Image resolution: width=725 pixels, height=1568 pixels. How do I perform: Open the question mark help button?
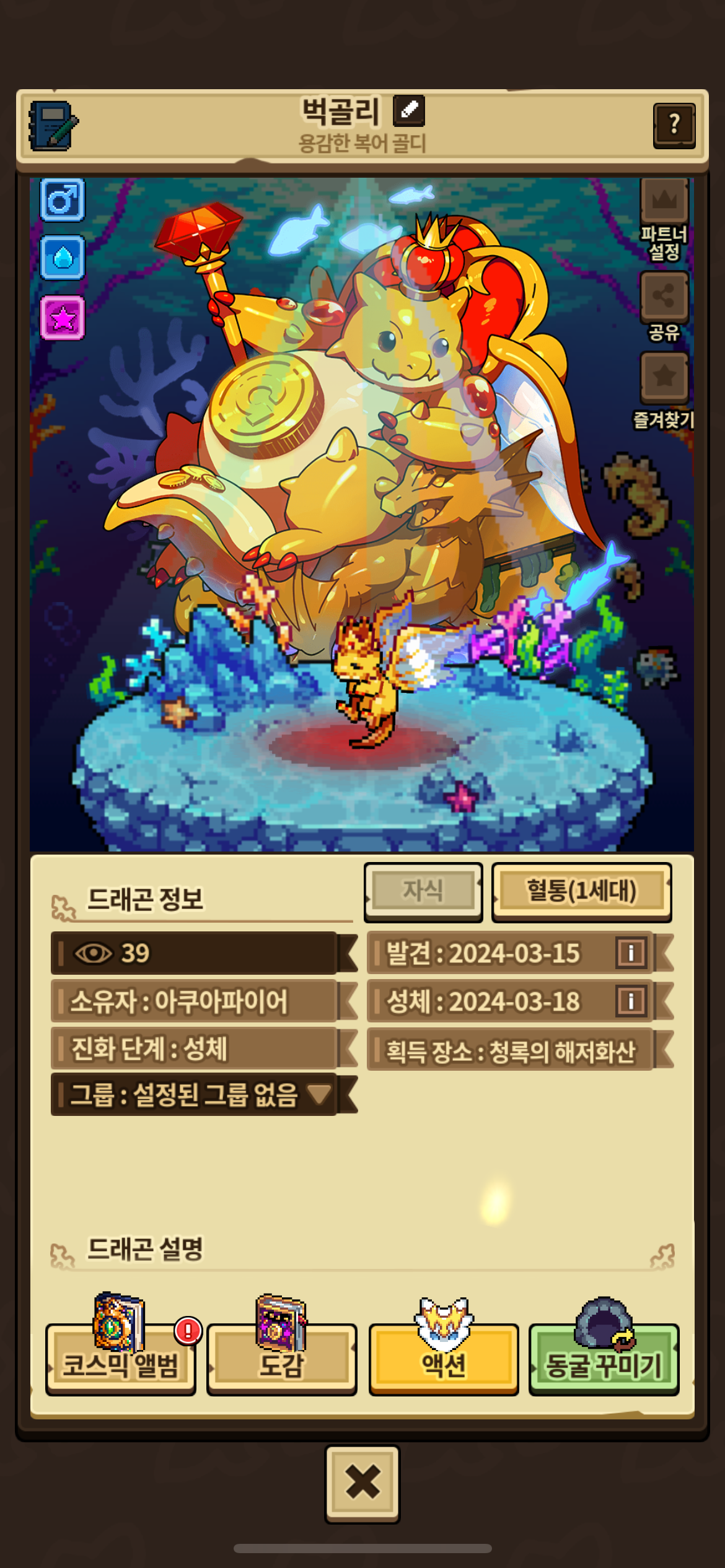[674, 125]
